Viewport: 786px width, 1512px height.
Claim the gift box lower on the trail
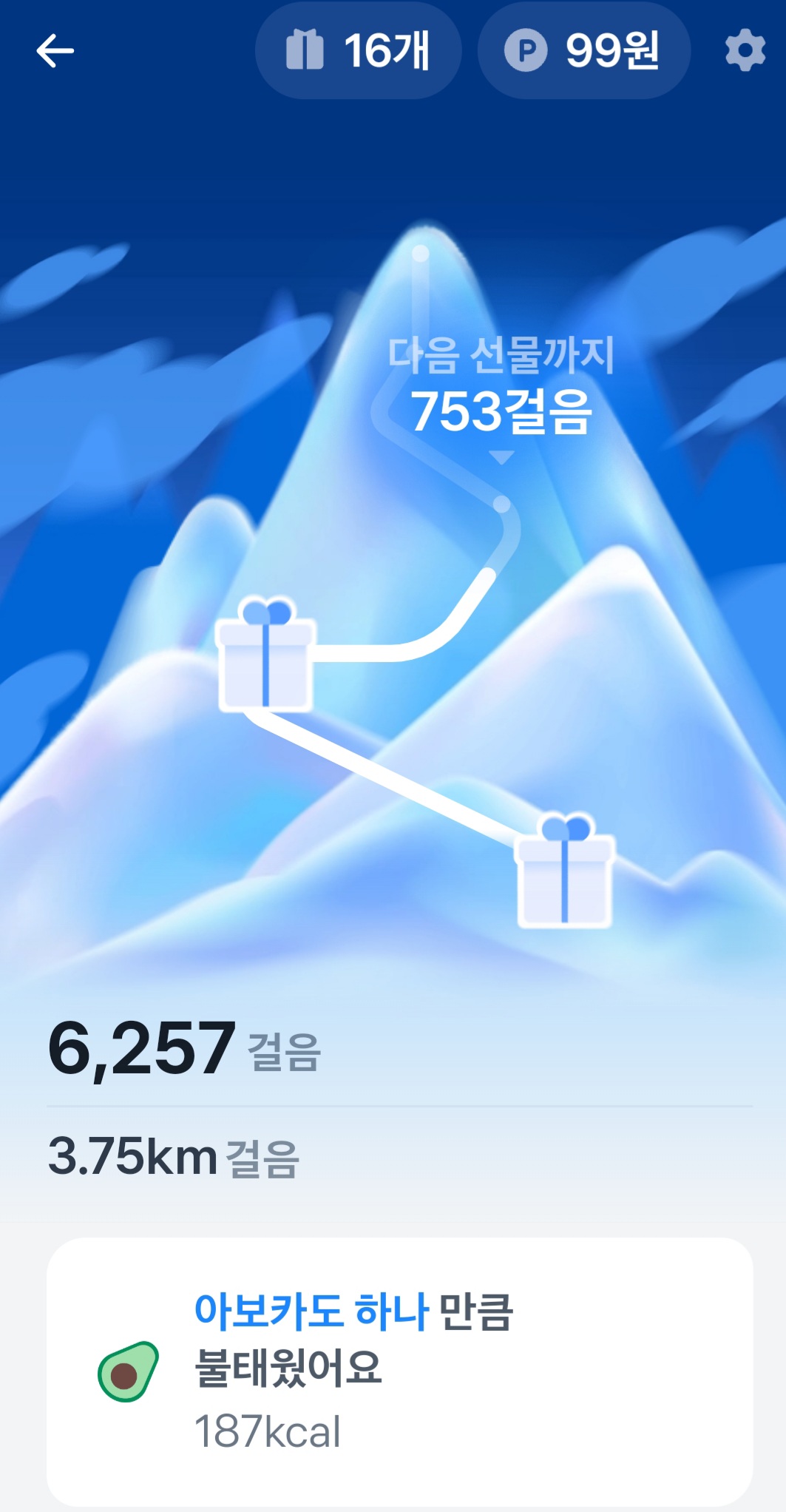[565, 871]
